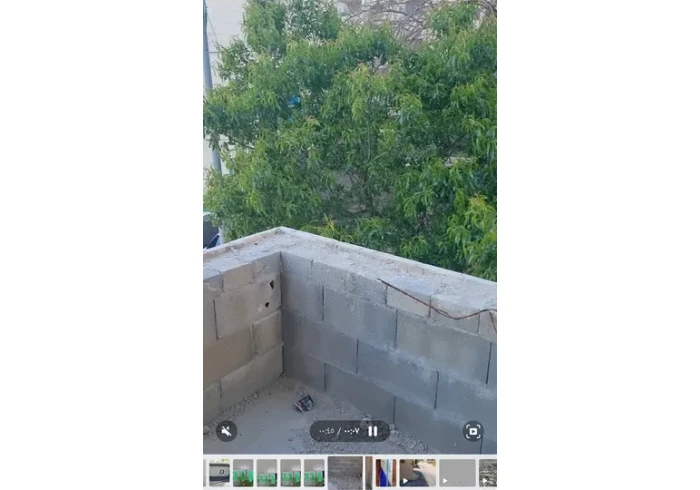Select the first thumbnail in the filmstrip
This screenshot has height=490, width=700.
click(x=219, y=472)
